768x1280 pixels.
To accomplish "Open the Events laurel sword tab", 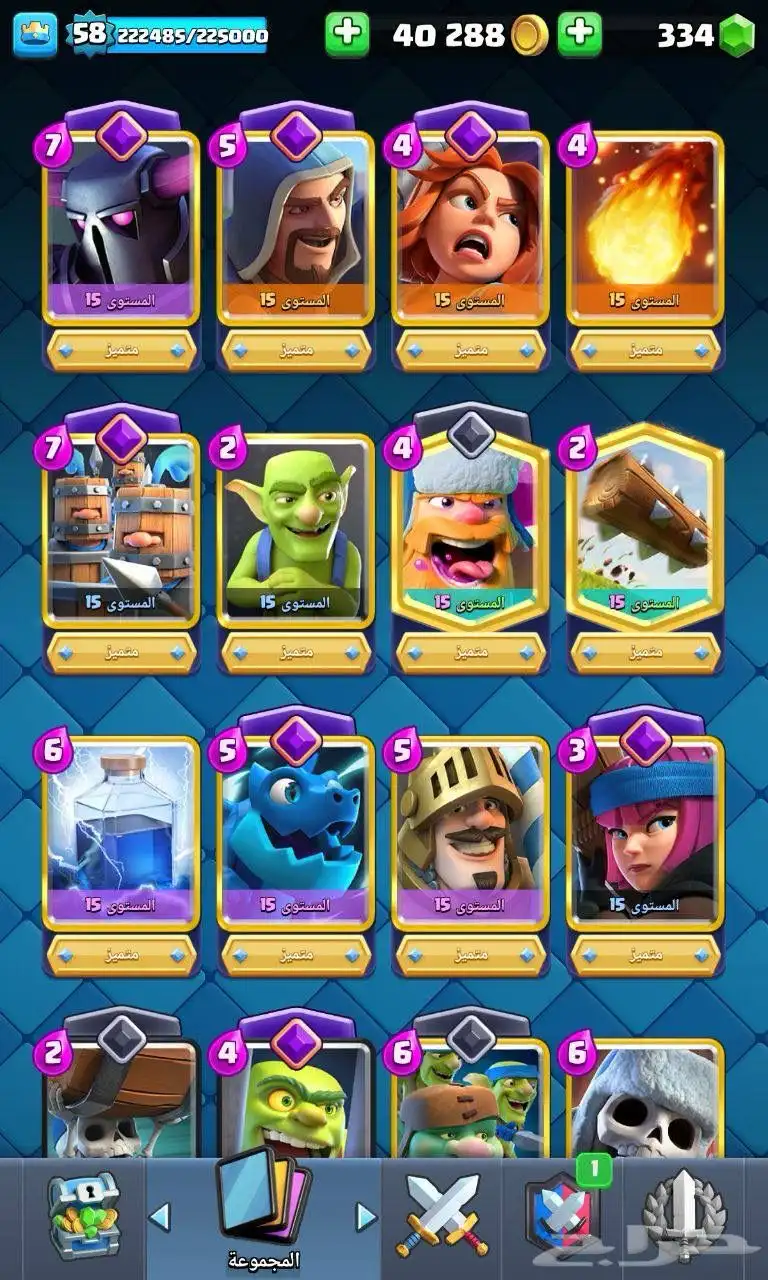I will [684, 1217].
